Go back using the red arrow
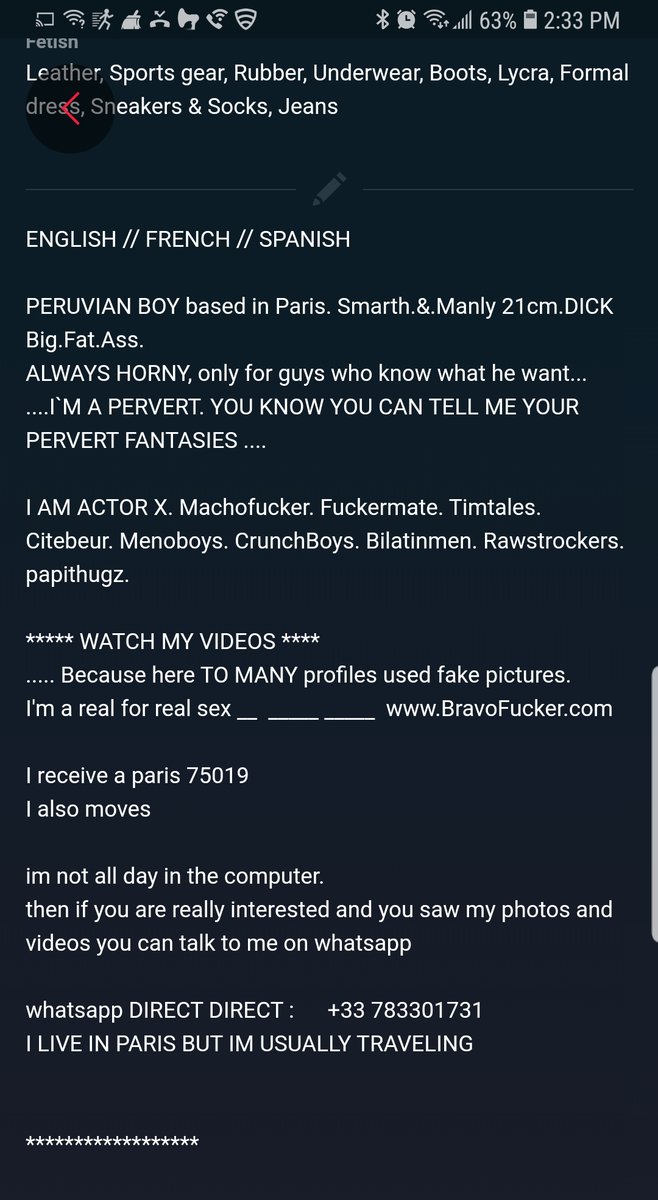Viewport: 658px width, 1200px height. (x=69, y=108)
